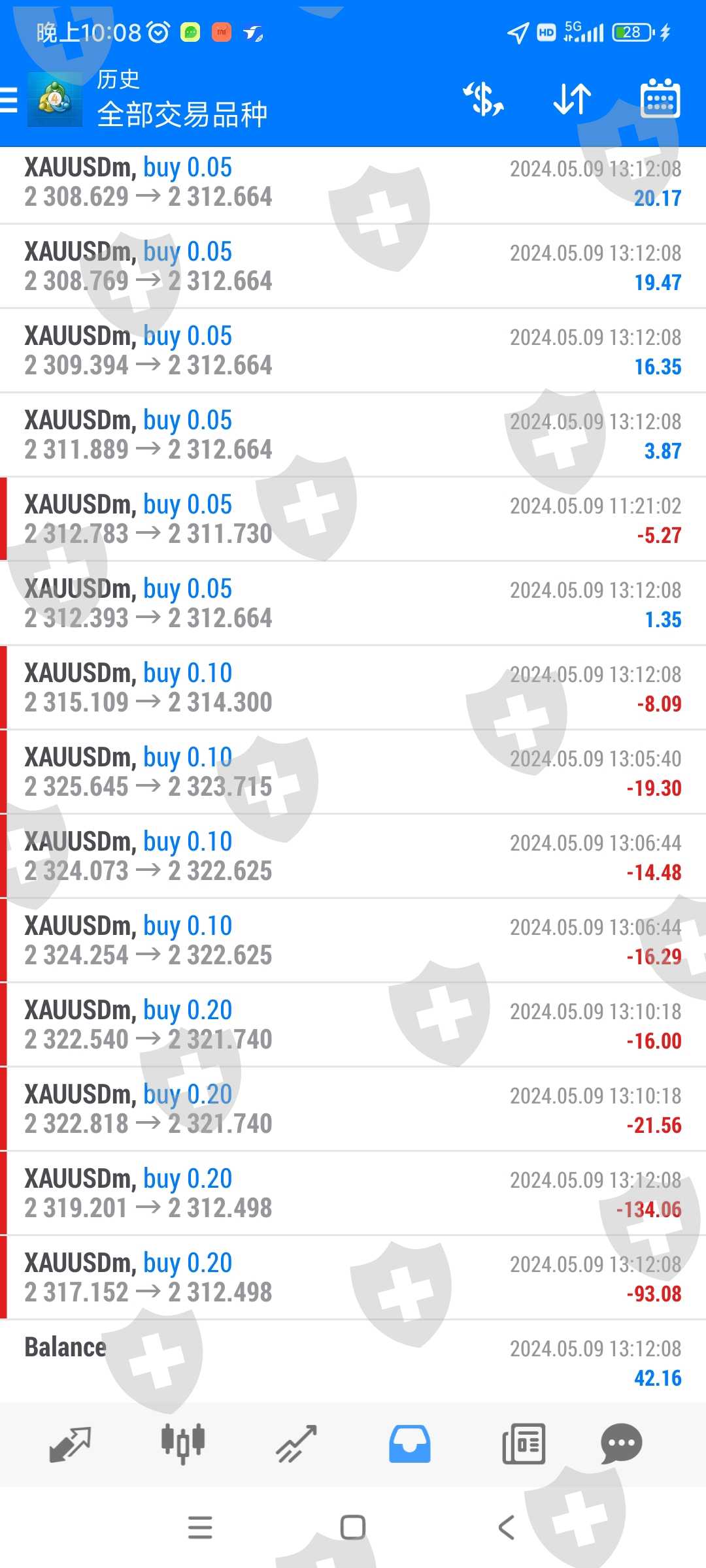
Task: Open the sort order arrows
Action: pyautogui.click(x=572, y=99)
